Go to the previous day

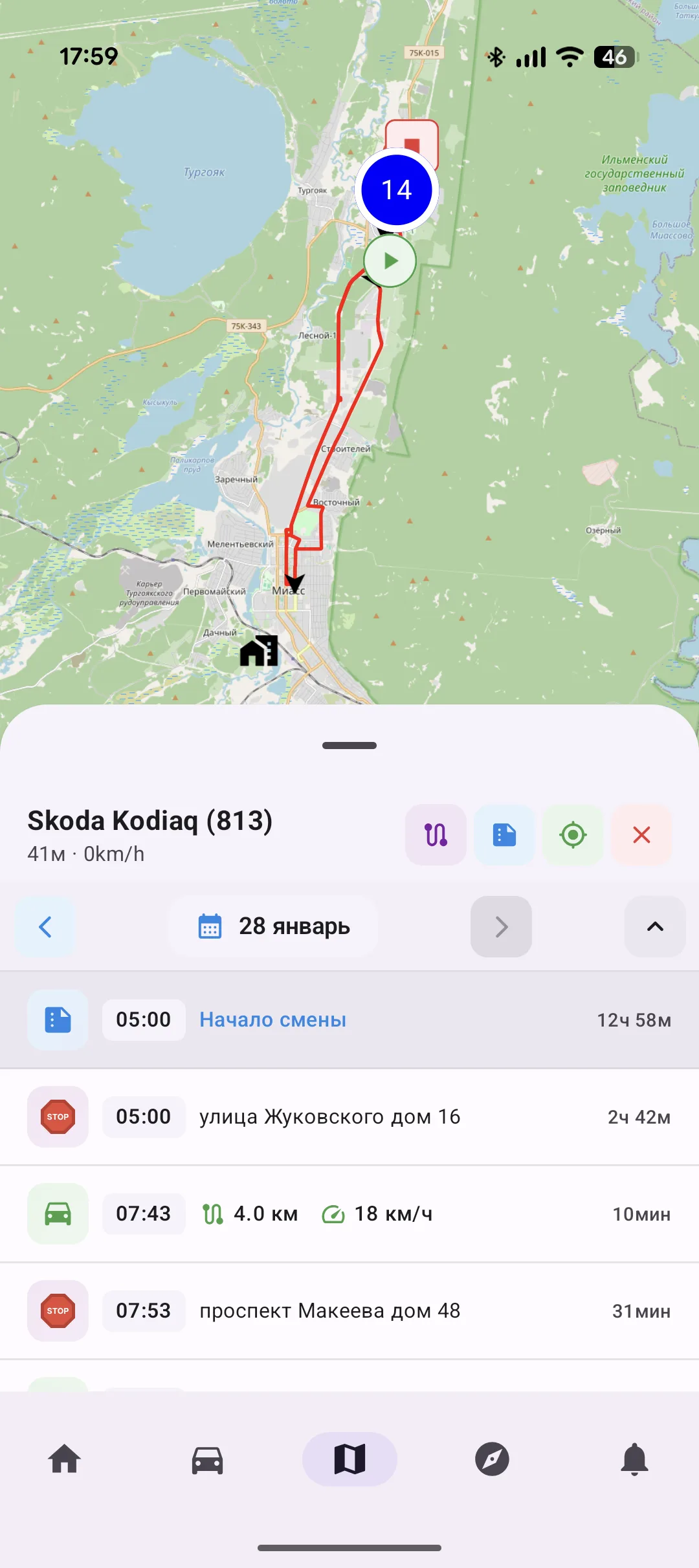click(x=45, y=926)
